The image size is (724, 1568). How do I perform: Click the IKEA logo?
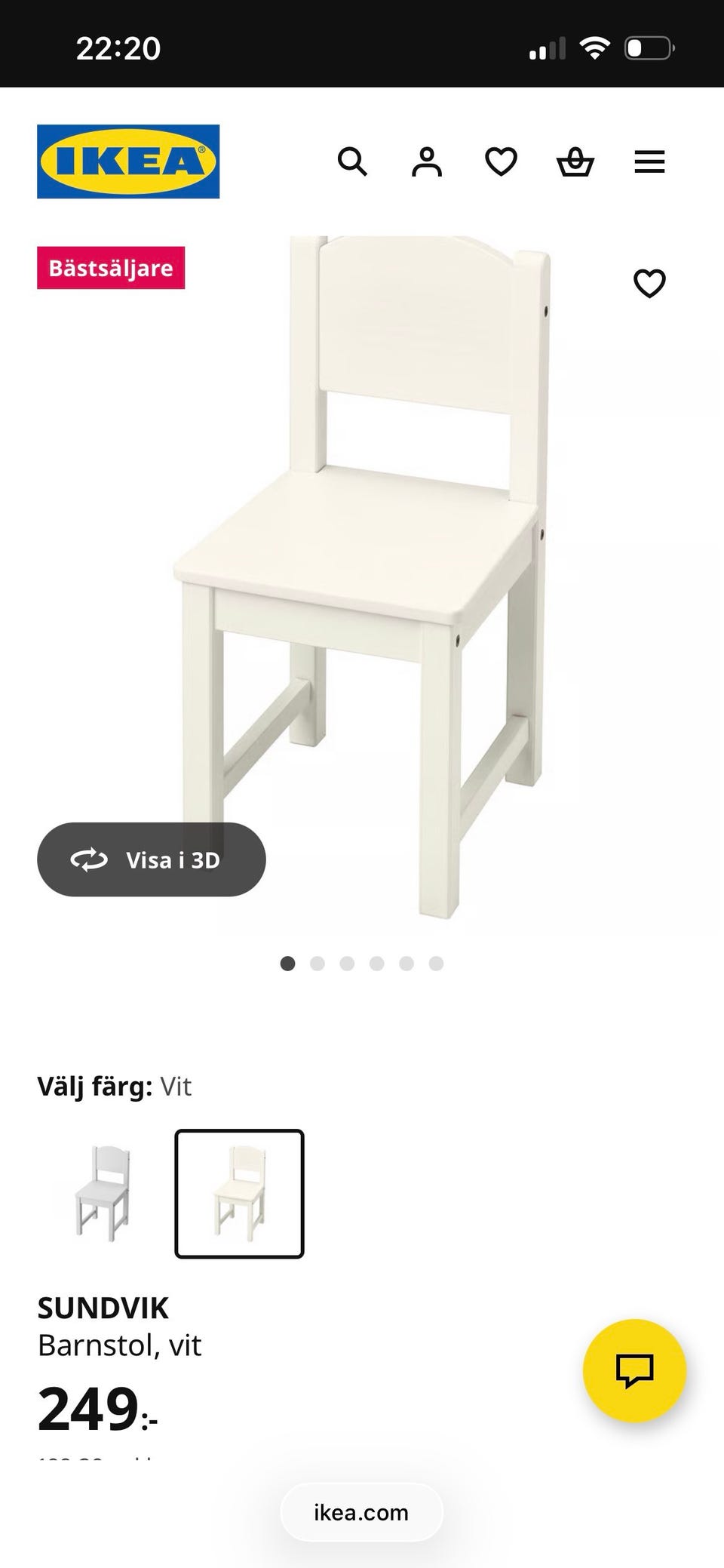[x=127, y=160]
